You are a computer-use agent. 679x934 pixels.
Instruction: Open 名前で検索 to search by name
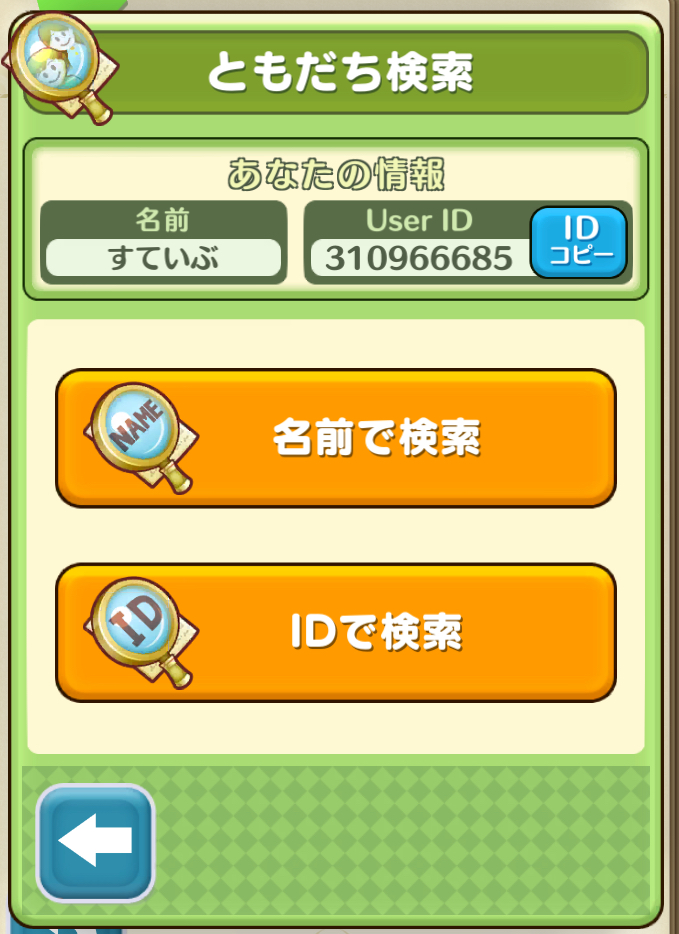[x=336, y=438]
